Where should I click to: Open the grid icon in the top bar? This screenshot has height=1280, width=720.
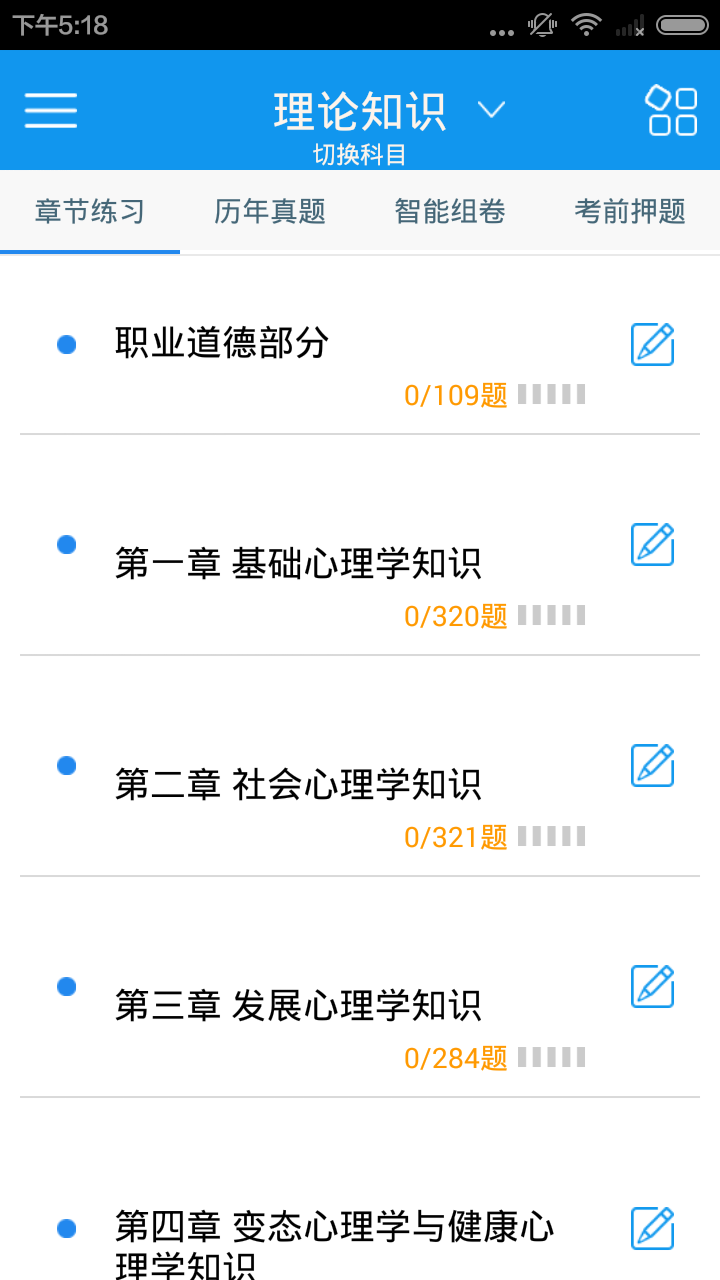[672, 110]
